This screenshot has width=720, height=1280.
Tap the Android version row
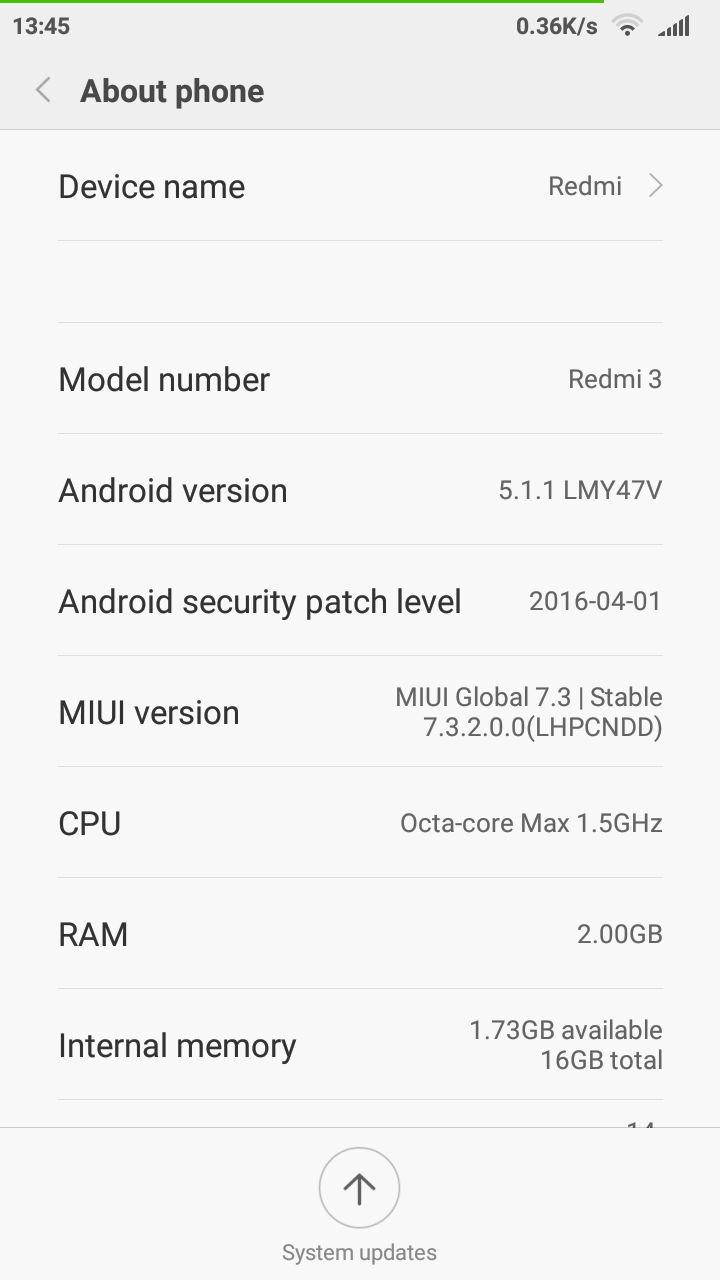coord(360,490)
